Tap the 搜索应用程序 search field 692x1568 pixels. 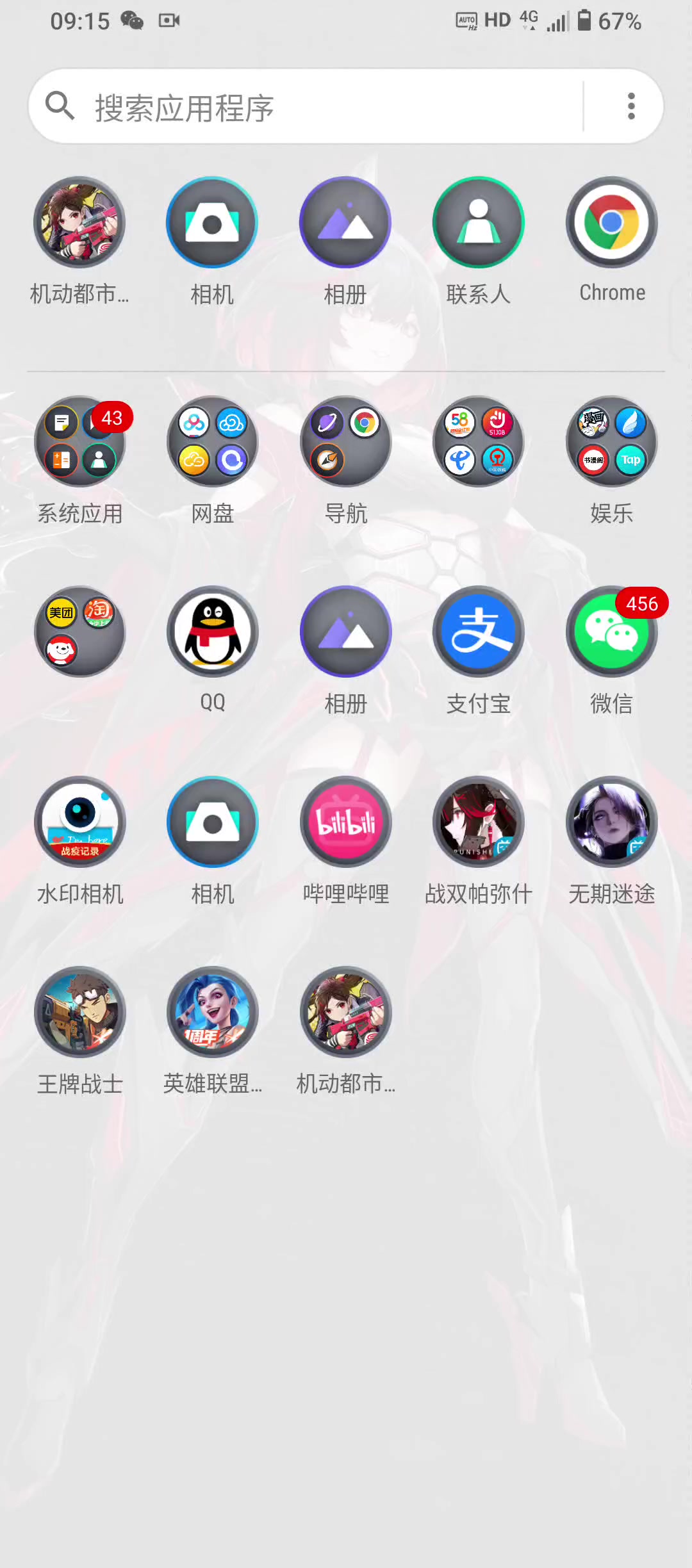click(306, 106)
